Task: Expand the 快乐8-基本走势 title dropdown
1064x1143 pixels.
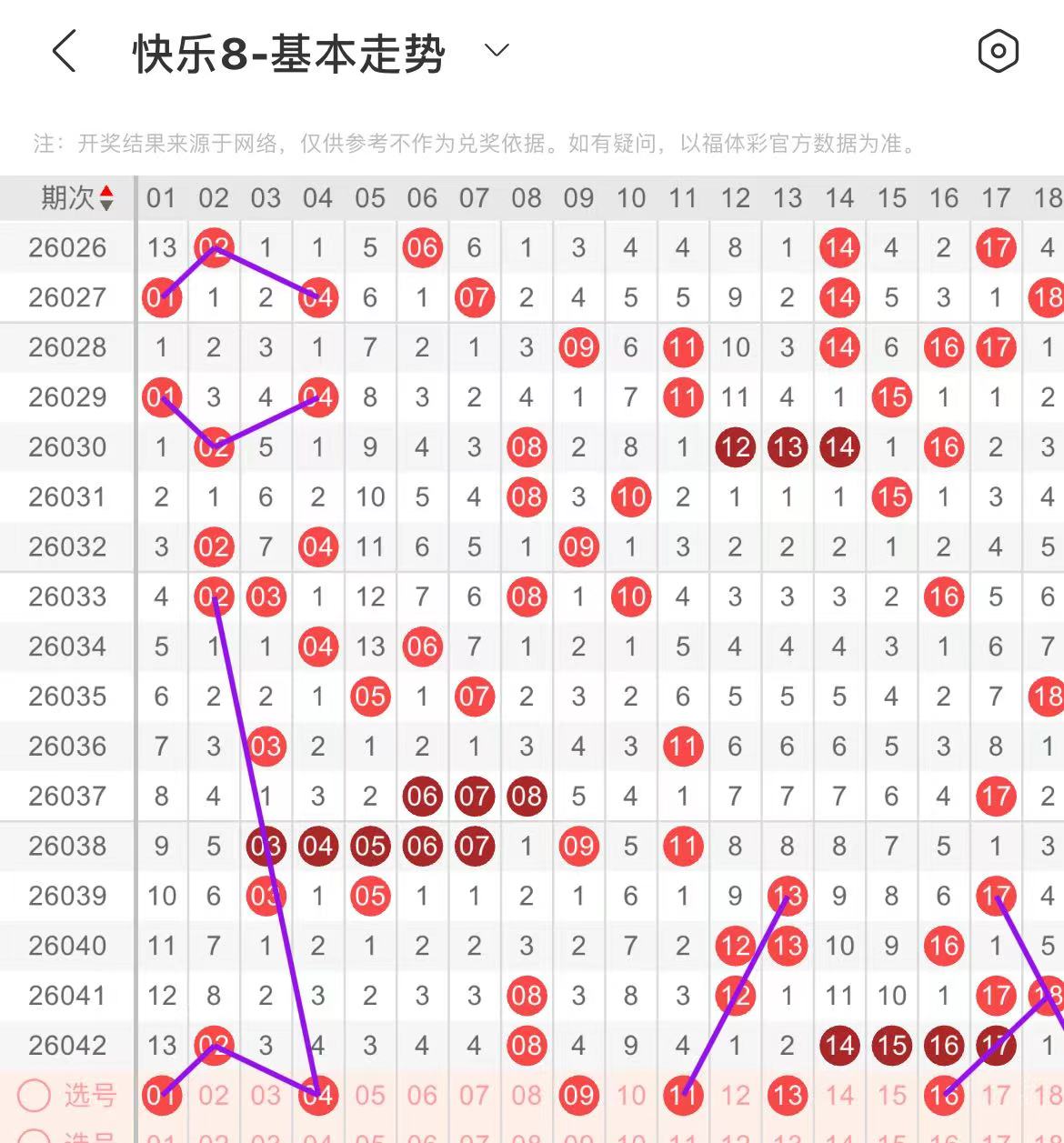Action: 497,51
